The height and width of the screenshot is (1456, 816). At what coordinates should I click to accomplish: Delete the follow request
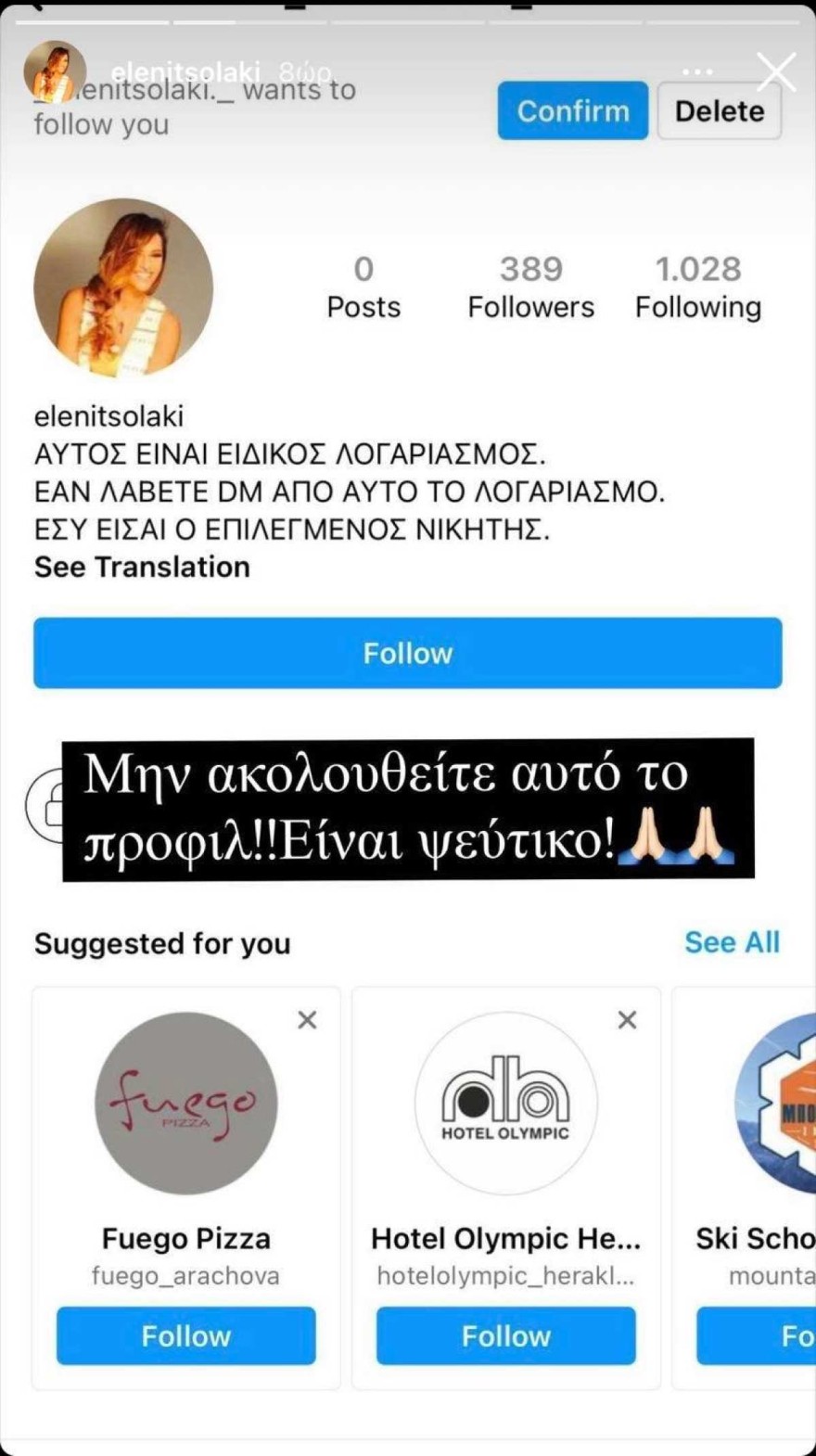point(720,110)
